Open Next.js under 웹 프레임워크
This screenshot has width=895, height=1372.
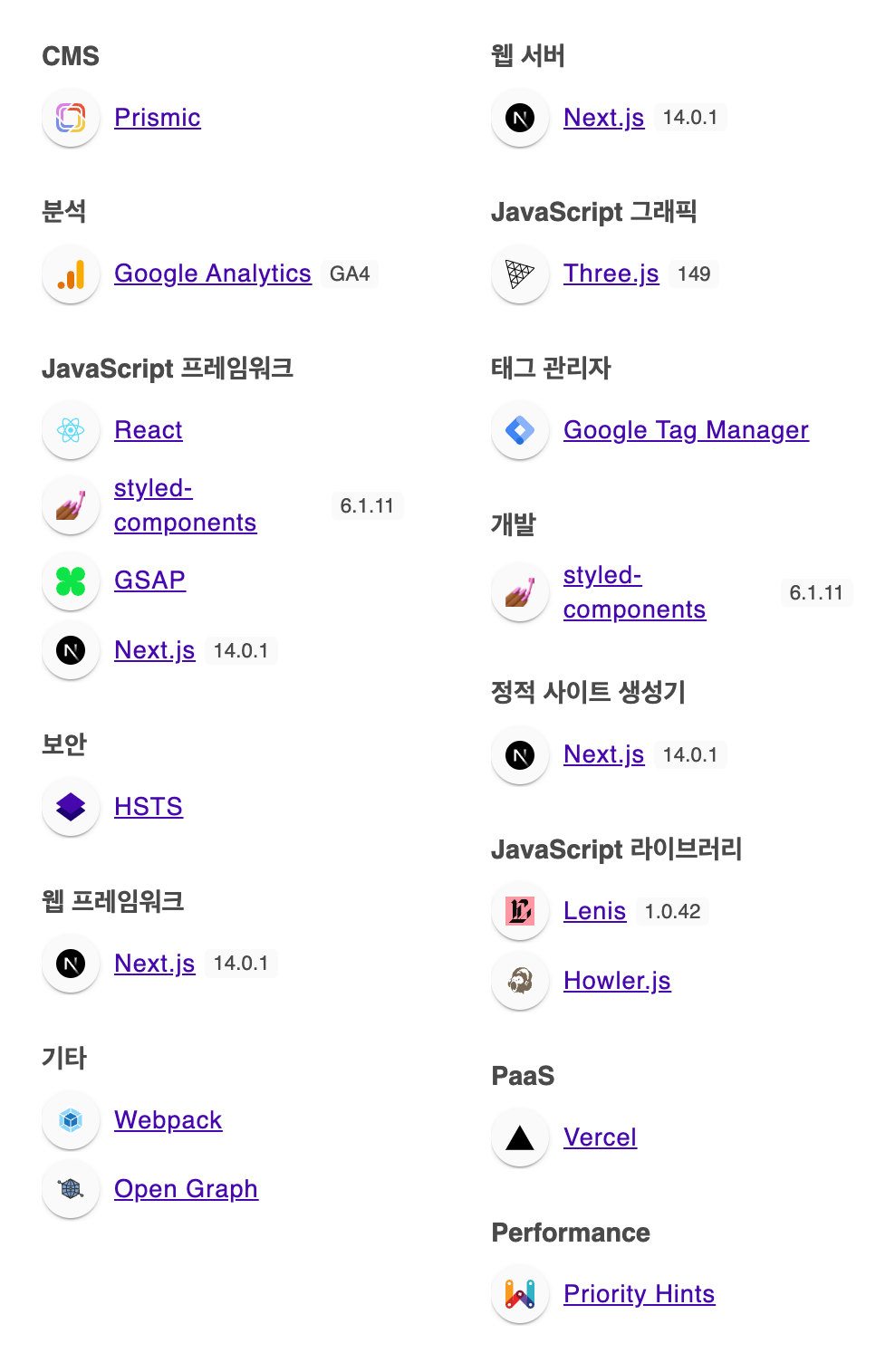tap(154, 964)
